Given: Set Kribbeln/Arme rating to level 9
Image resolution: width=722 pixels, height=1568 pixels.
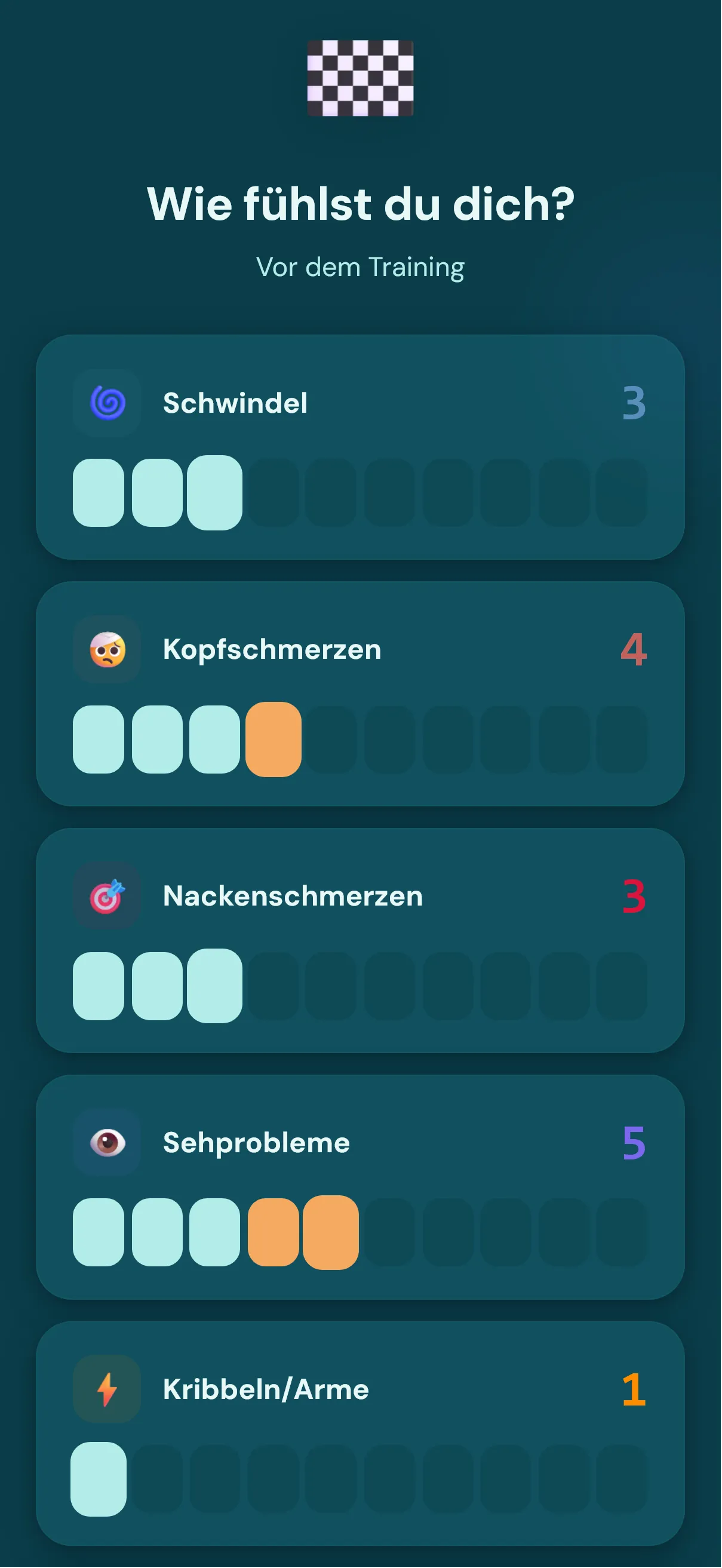Looking at the screenshot, I should point(564,1478).
